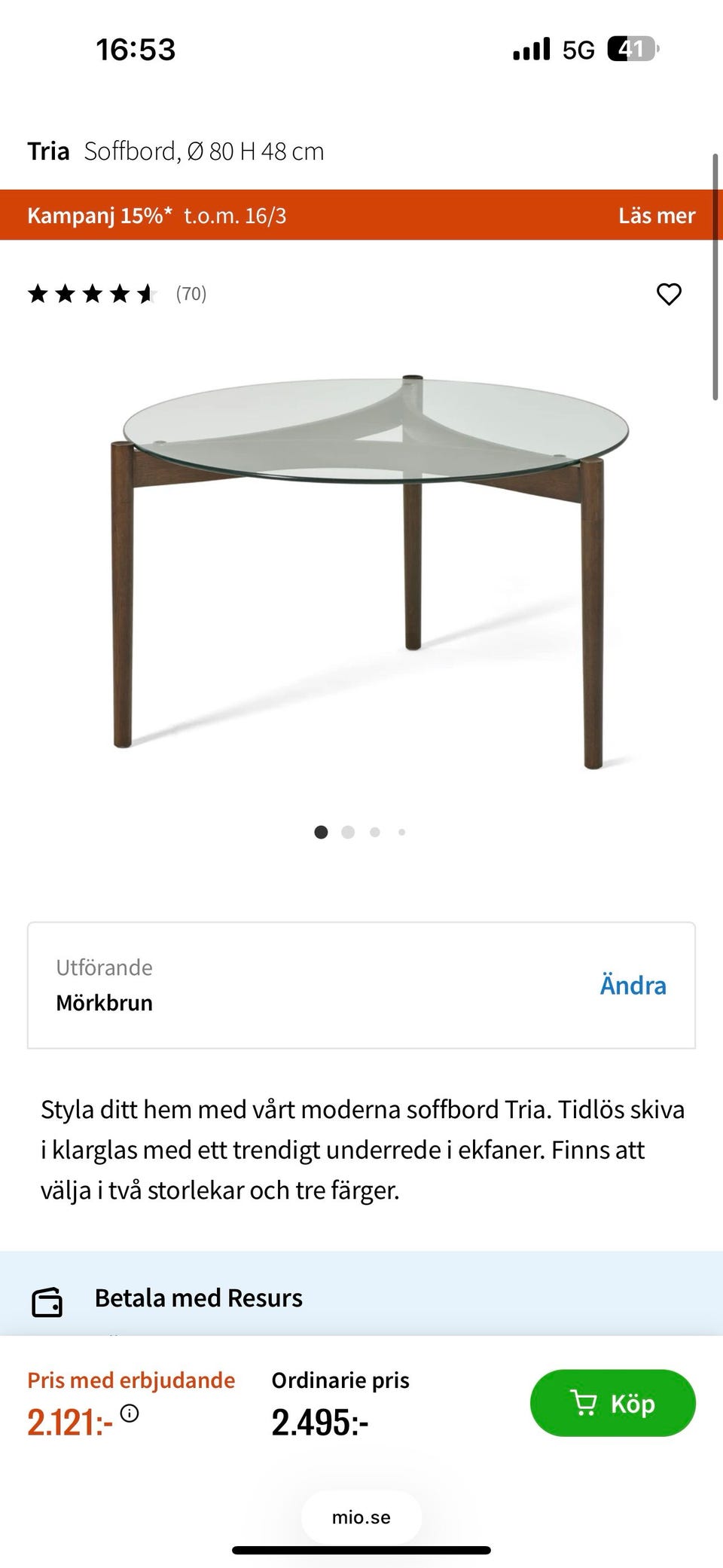Expand the Betala med Resurs section

199,1298
